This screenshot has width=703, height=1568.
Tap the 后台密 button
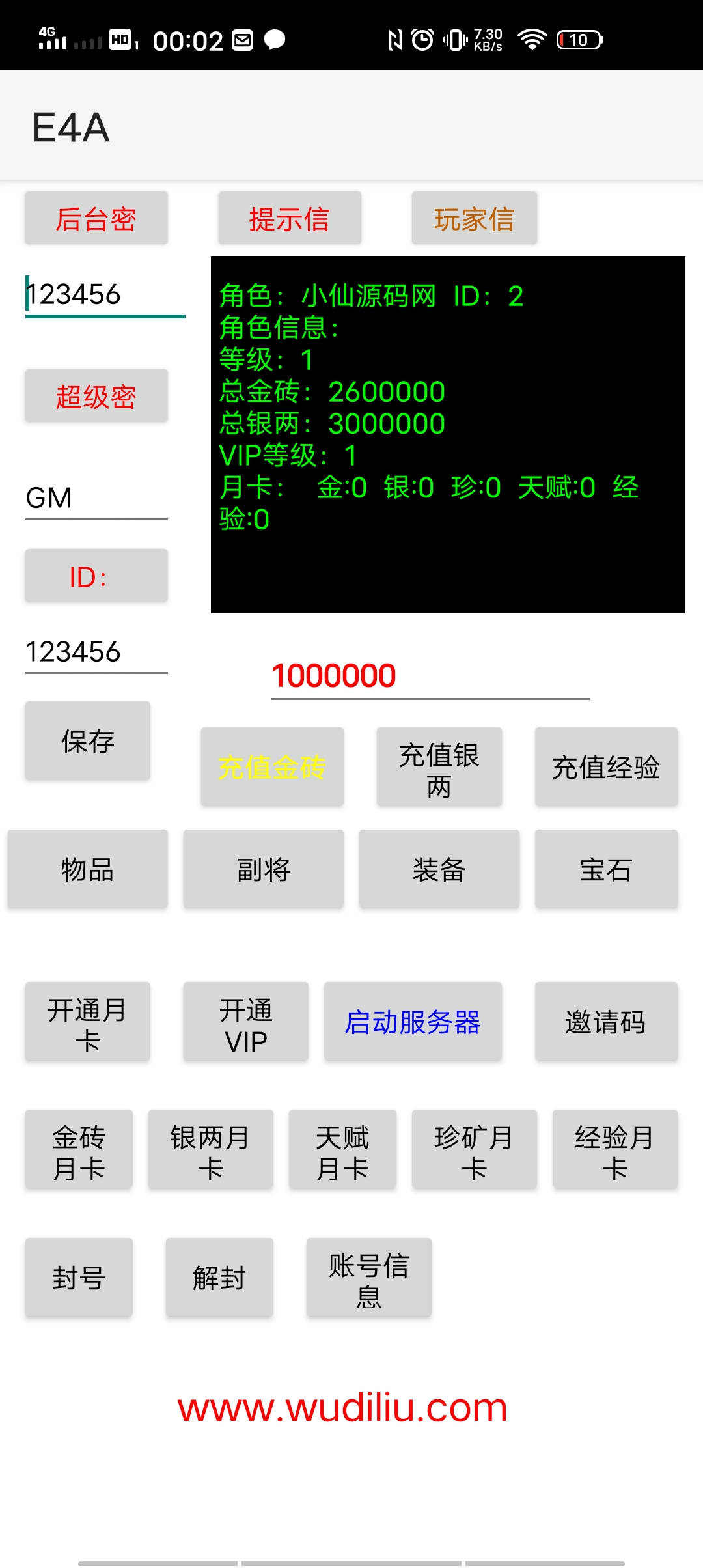point(96,218)
